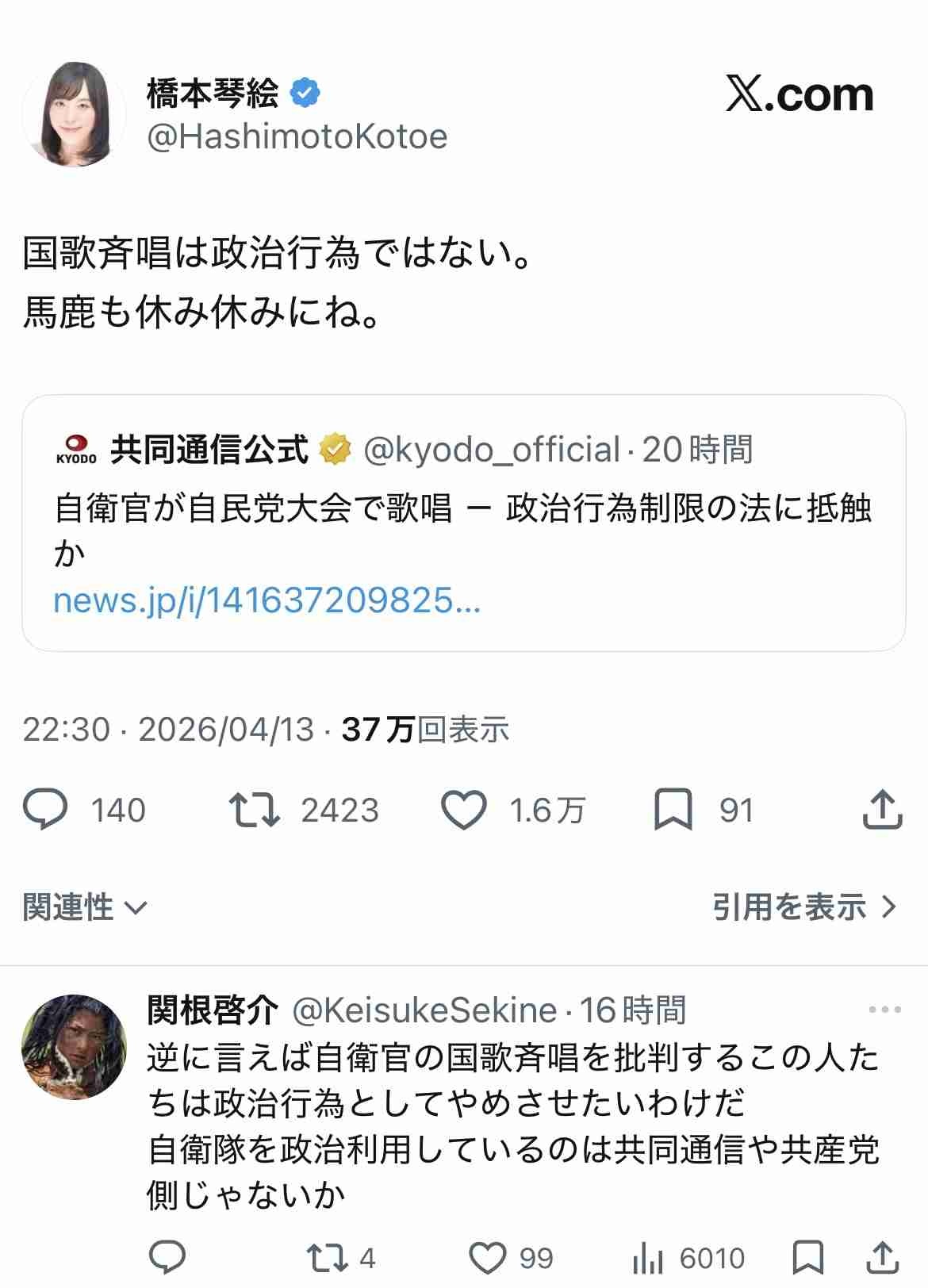Image resolution: width=928 pixels, height=1288 pixels.
Task: Open 引用を表示 to view quotes
Action: click(x=803, y=907)
